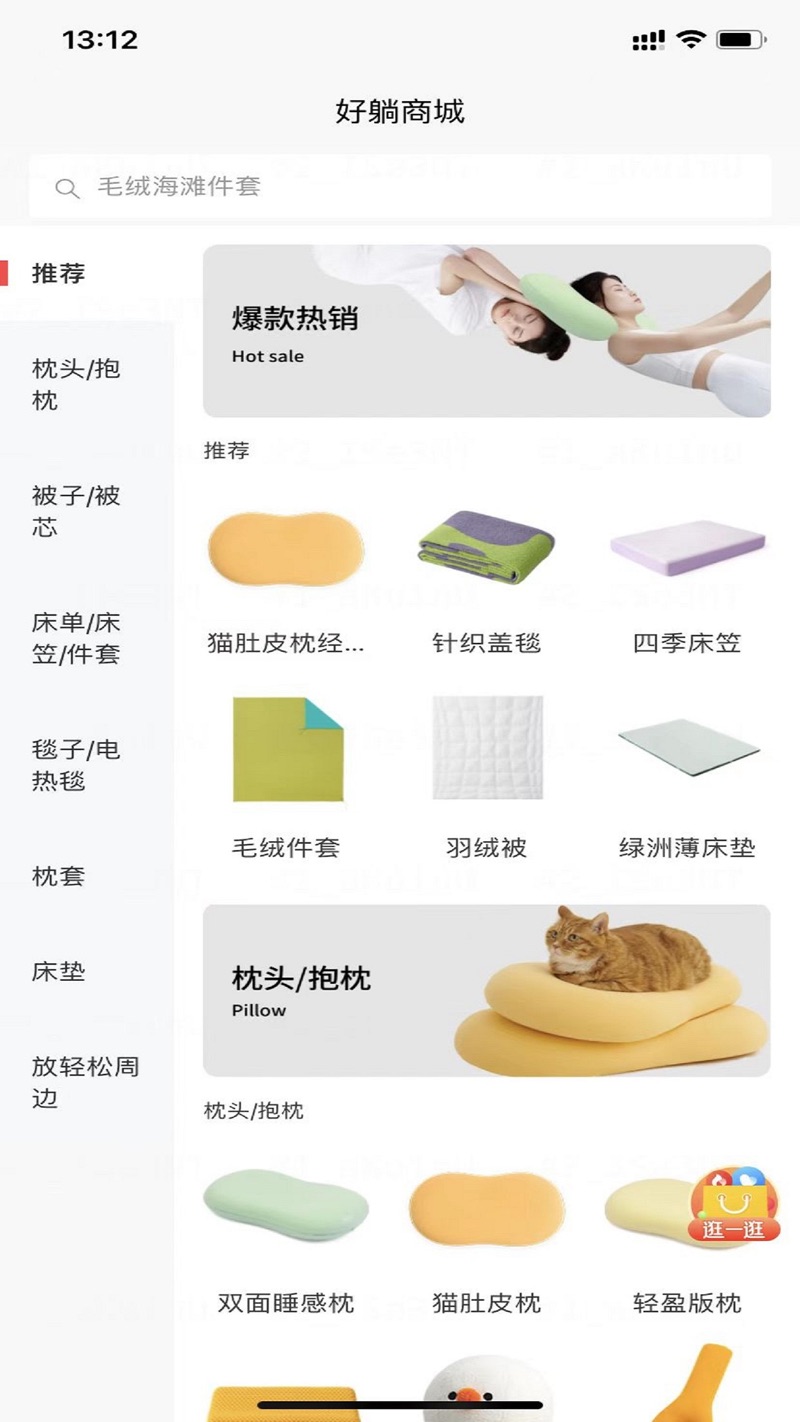Tap the search box with 毛绒海滩件套

(400, 187)
